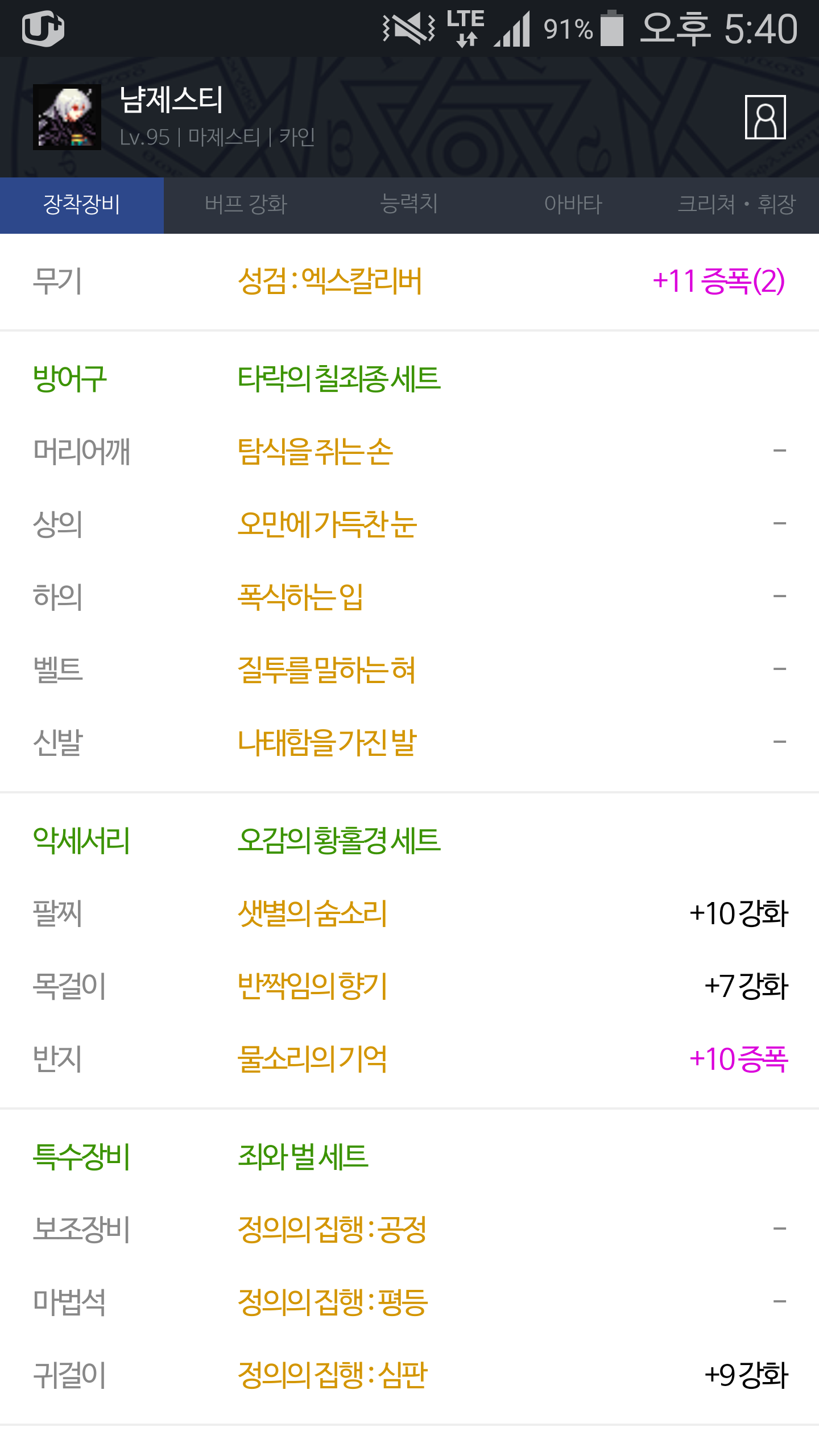Select the 장착장비 tab
819x1456 pixels.
point(82,205)
